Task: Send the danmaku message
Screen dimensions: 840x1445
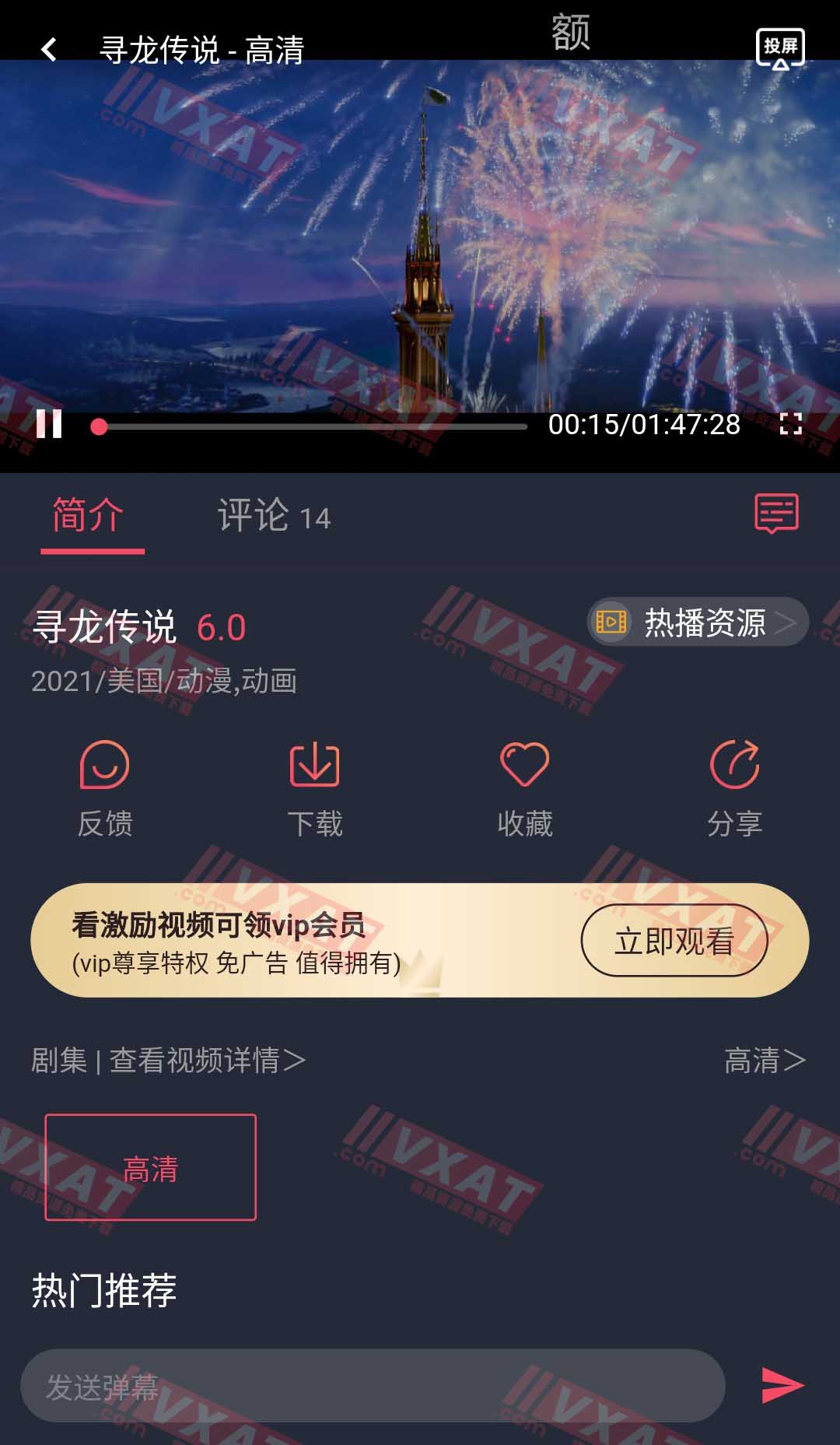Action: click(782, 1385)
